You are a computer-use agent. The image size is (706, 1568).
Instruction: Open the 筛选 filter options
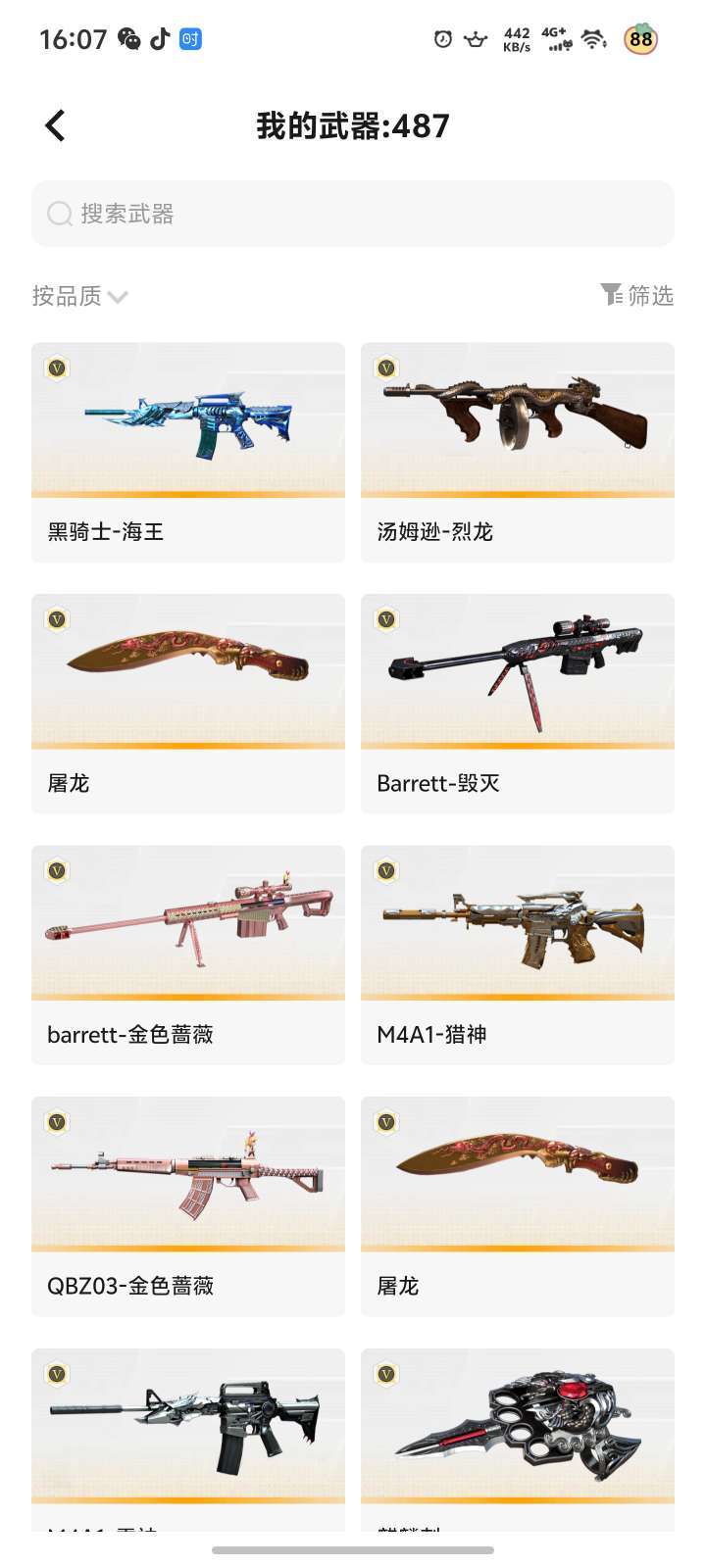click(637, 295)
